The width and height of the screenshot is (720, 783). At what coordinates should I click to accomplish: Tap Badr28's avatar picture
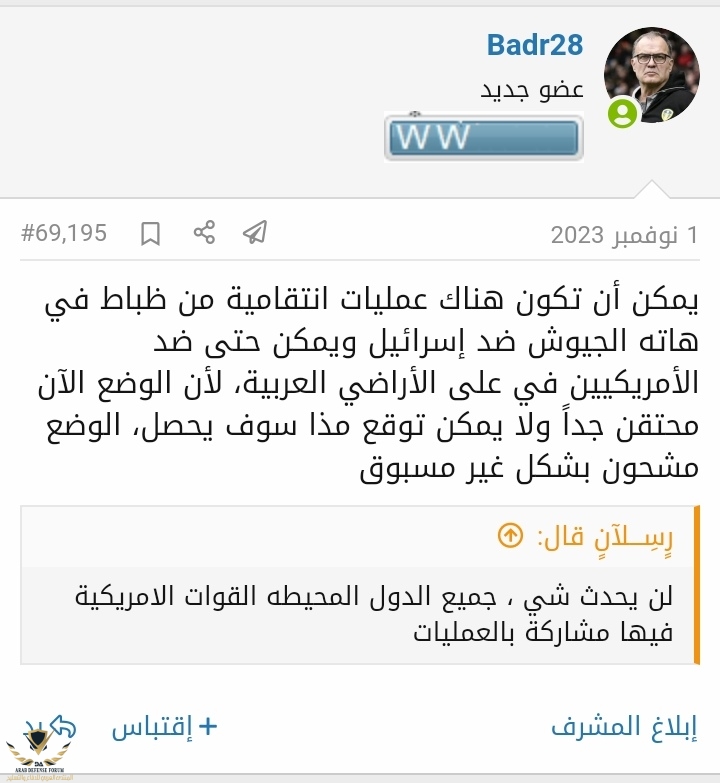651,76
